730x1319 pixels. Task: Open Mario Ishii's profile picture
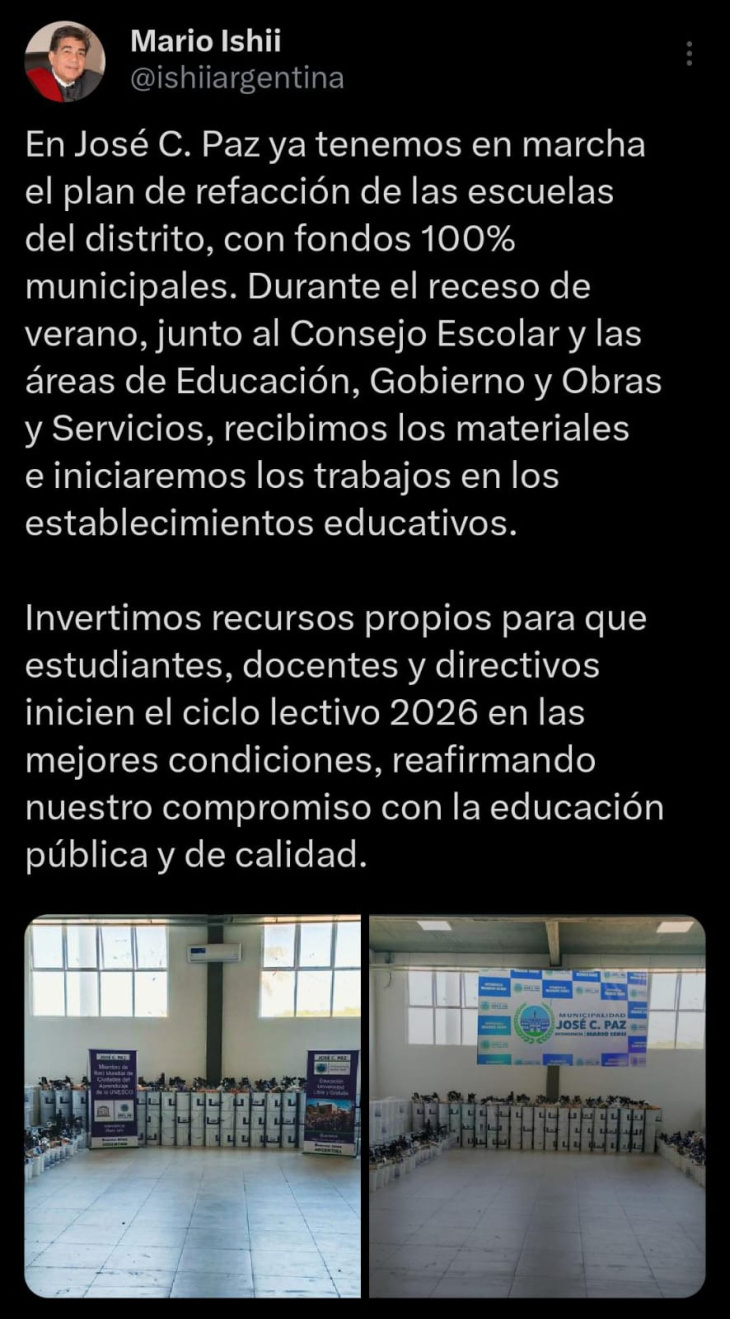(x=64, y=61)
